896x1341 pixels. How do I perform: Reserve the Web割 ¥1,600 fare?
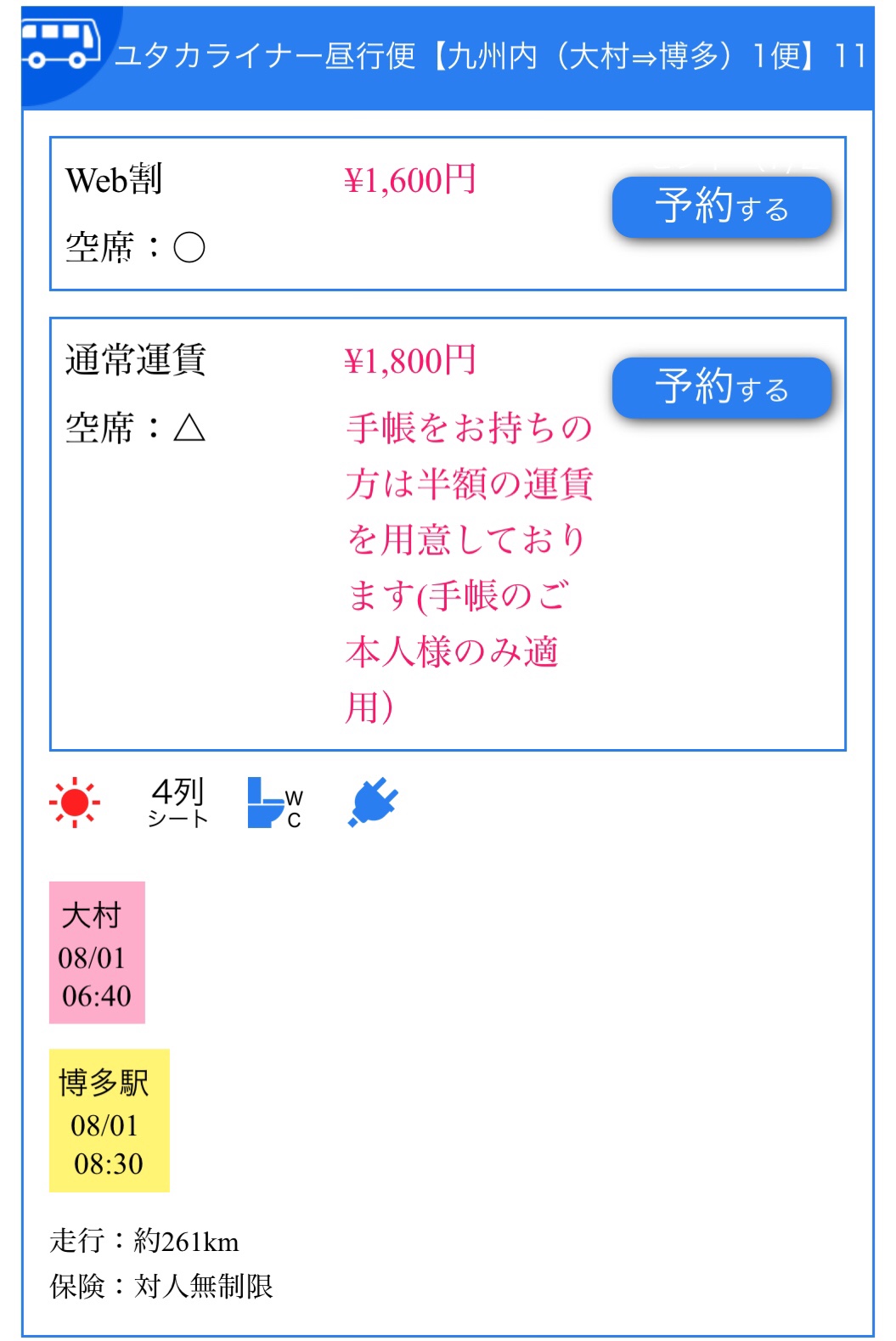tap(721, 207)
